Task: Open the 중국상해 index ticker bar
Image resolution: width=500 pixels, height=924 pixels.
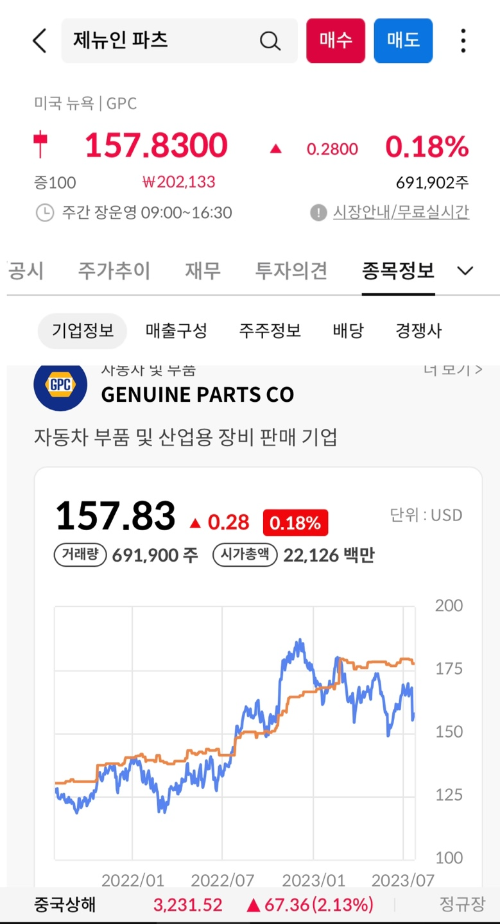Action: pos(250,904)
